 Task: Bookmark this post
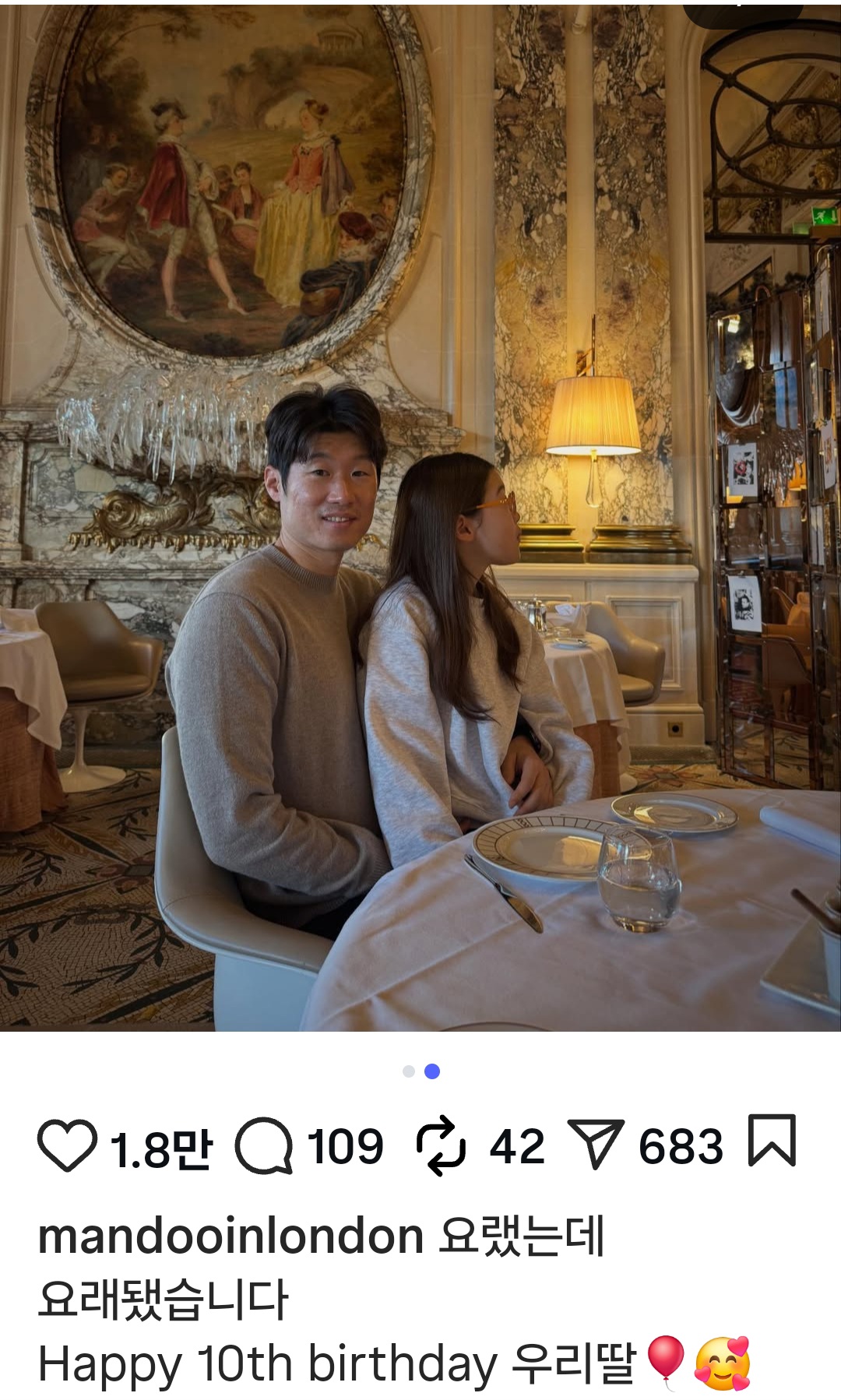[x=772, y=1141]
